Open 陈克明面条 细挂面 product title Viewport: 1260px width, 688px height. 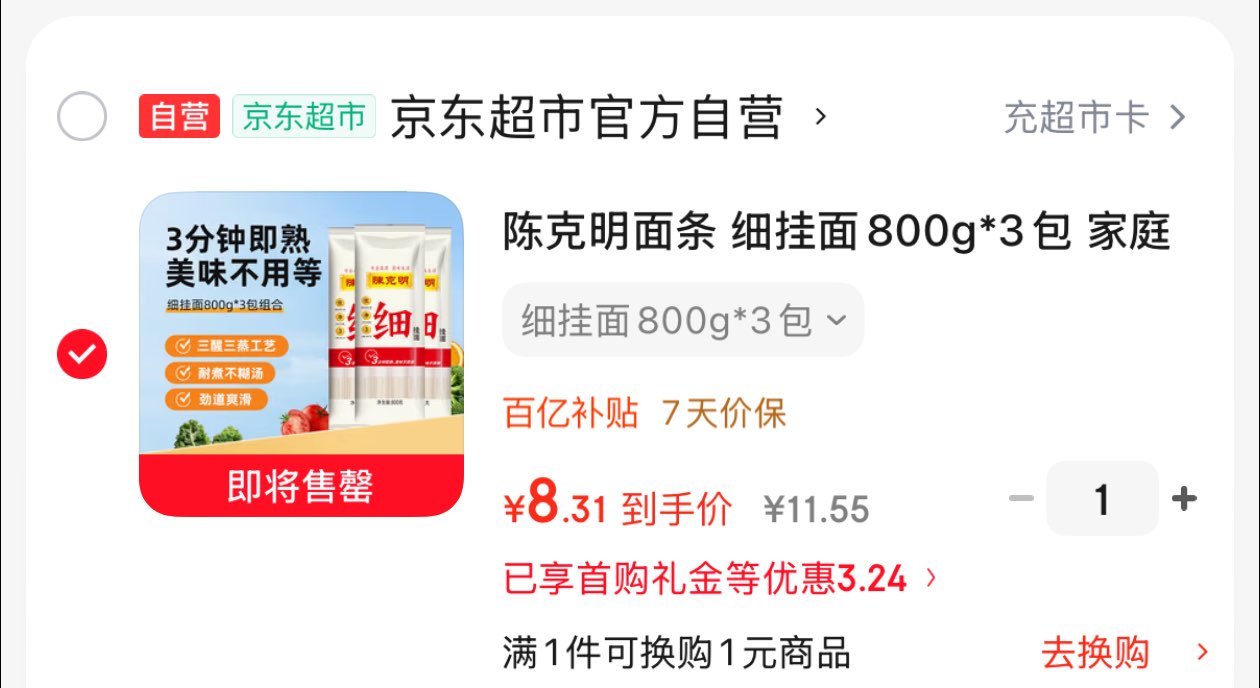836,234
